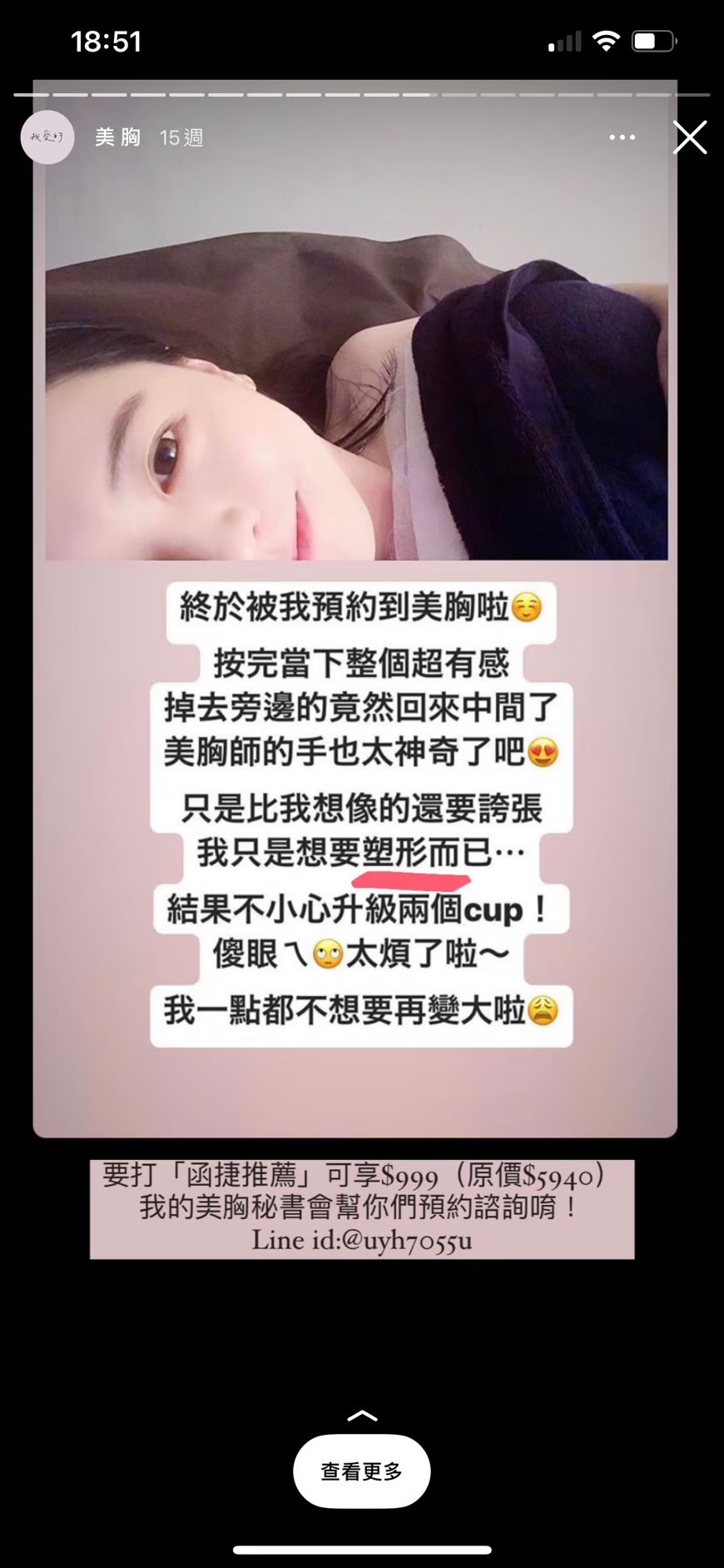Tap the clock showing 18:51
Viewport: 724px width, 1568px height.
pyautogui.click(x=107, y=40)
